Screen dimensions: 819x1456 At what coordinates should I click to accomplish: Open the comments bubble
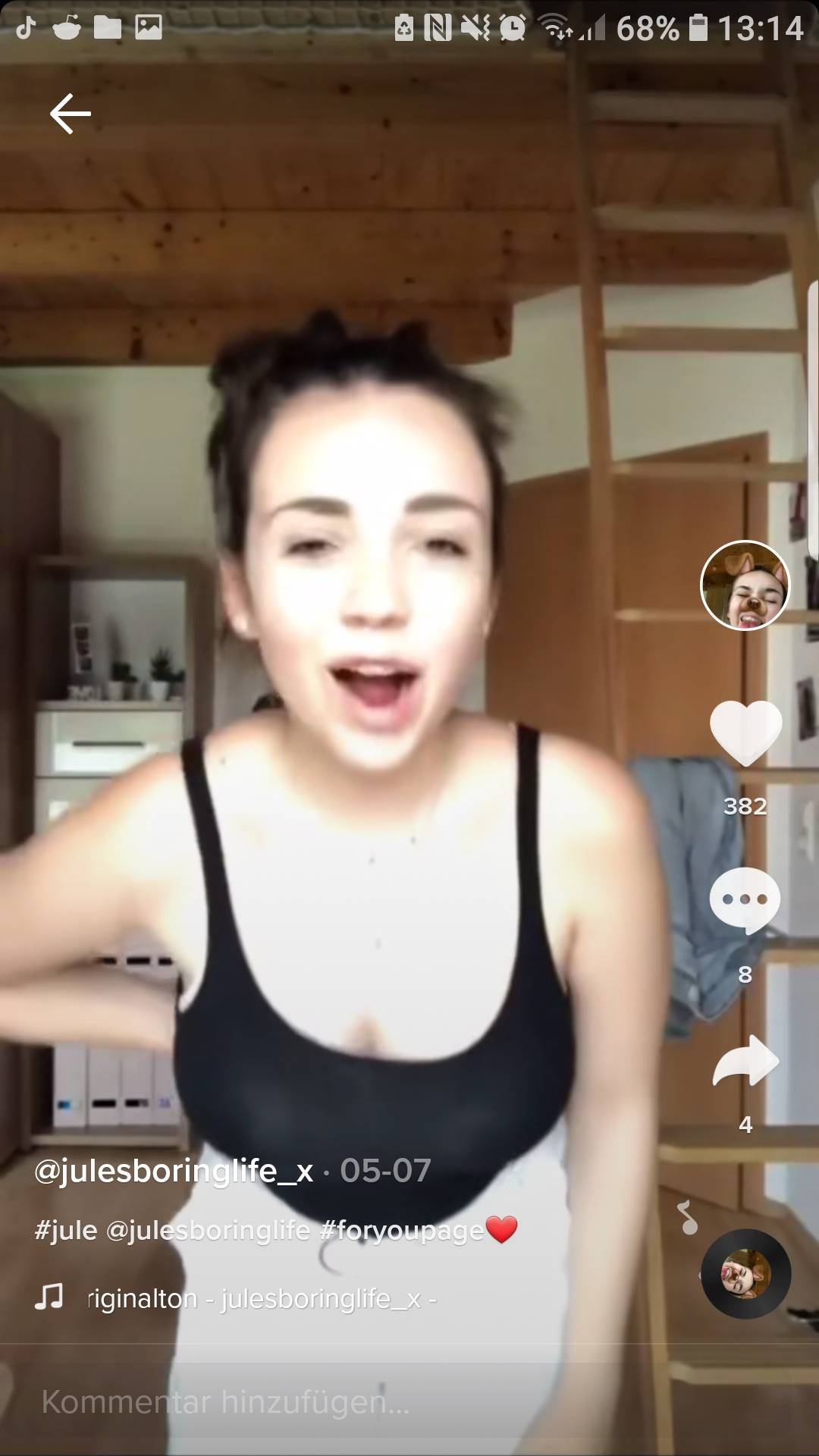point(745,900)
